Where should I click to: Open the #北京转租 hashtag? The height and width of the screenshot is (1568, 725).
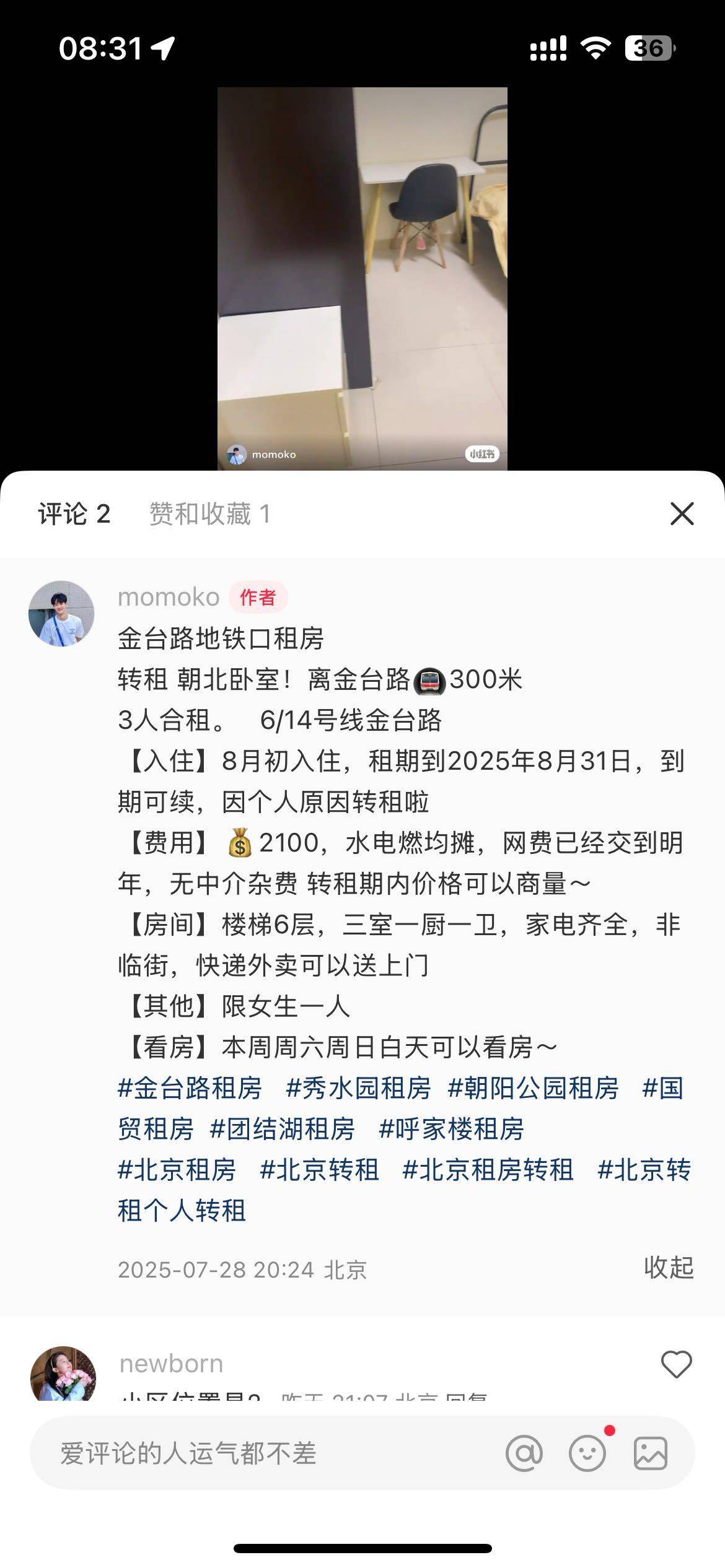click(x=319, y=1170)
